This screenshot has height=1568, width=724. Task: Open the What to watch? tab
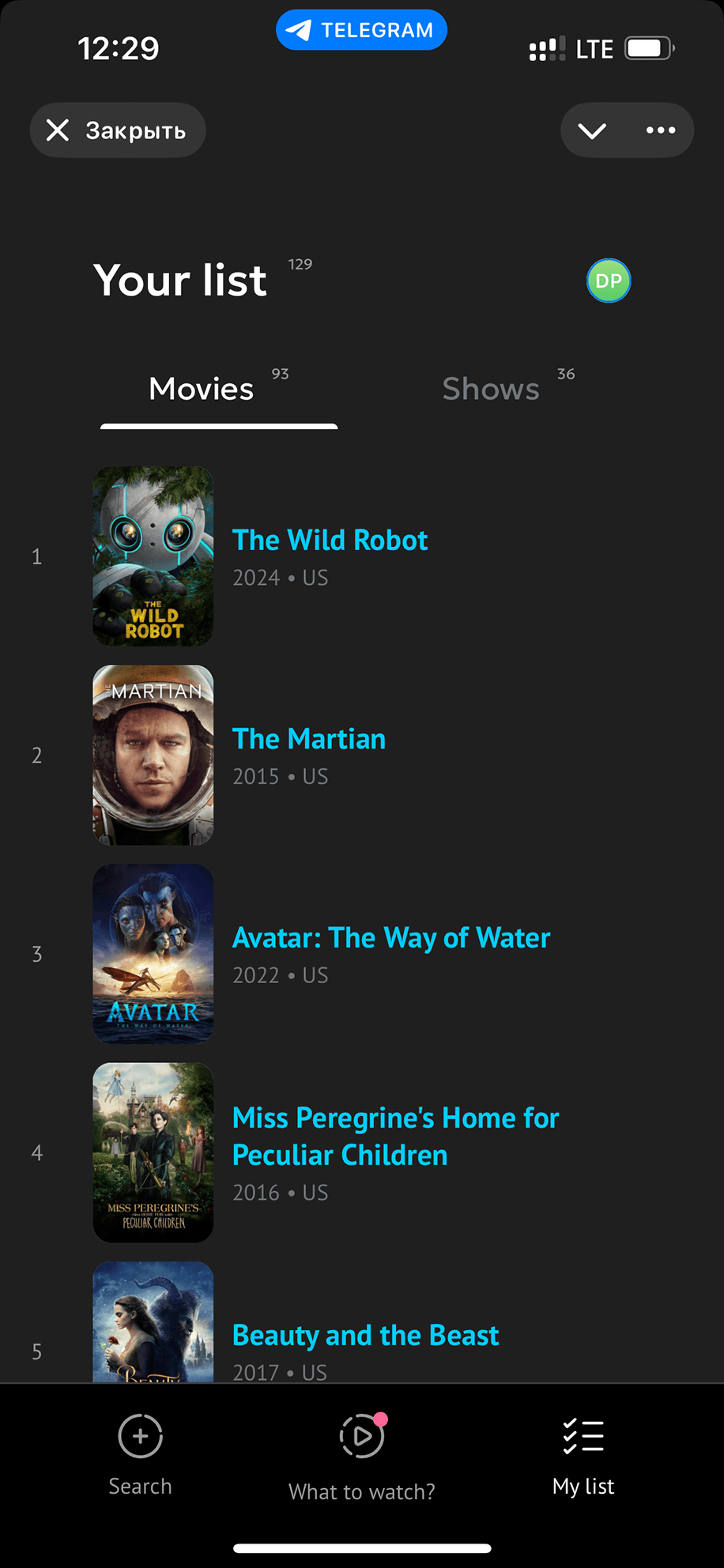tap(362, 1457)
